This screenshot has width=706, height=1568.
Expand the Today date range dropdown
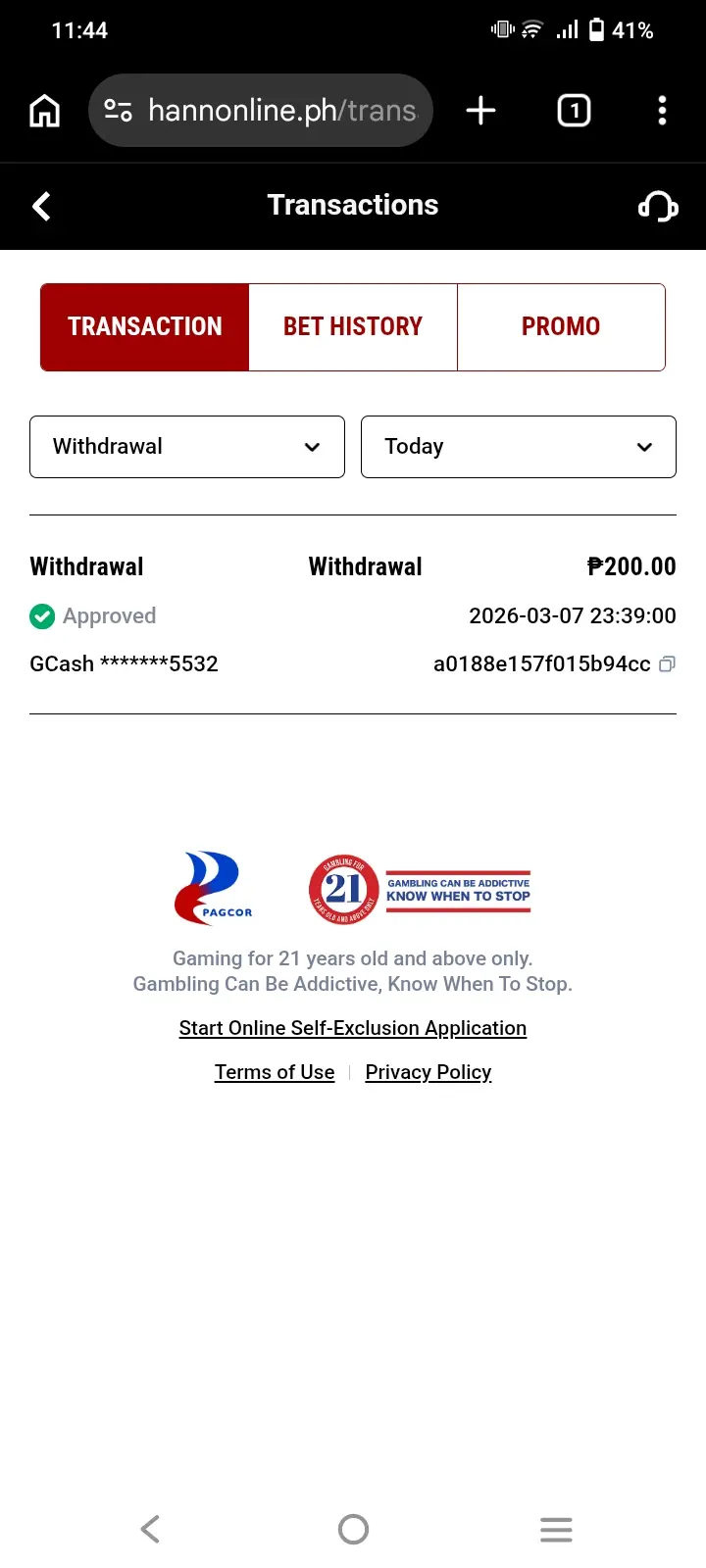point(519,447)
